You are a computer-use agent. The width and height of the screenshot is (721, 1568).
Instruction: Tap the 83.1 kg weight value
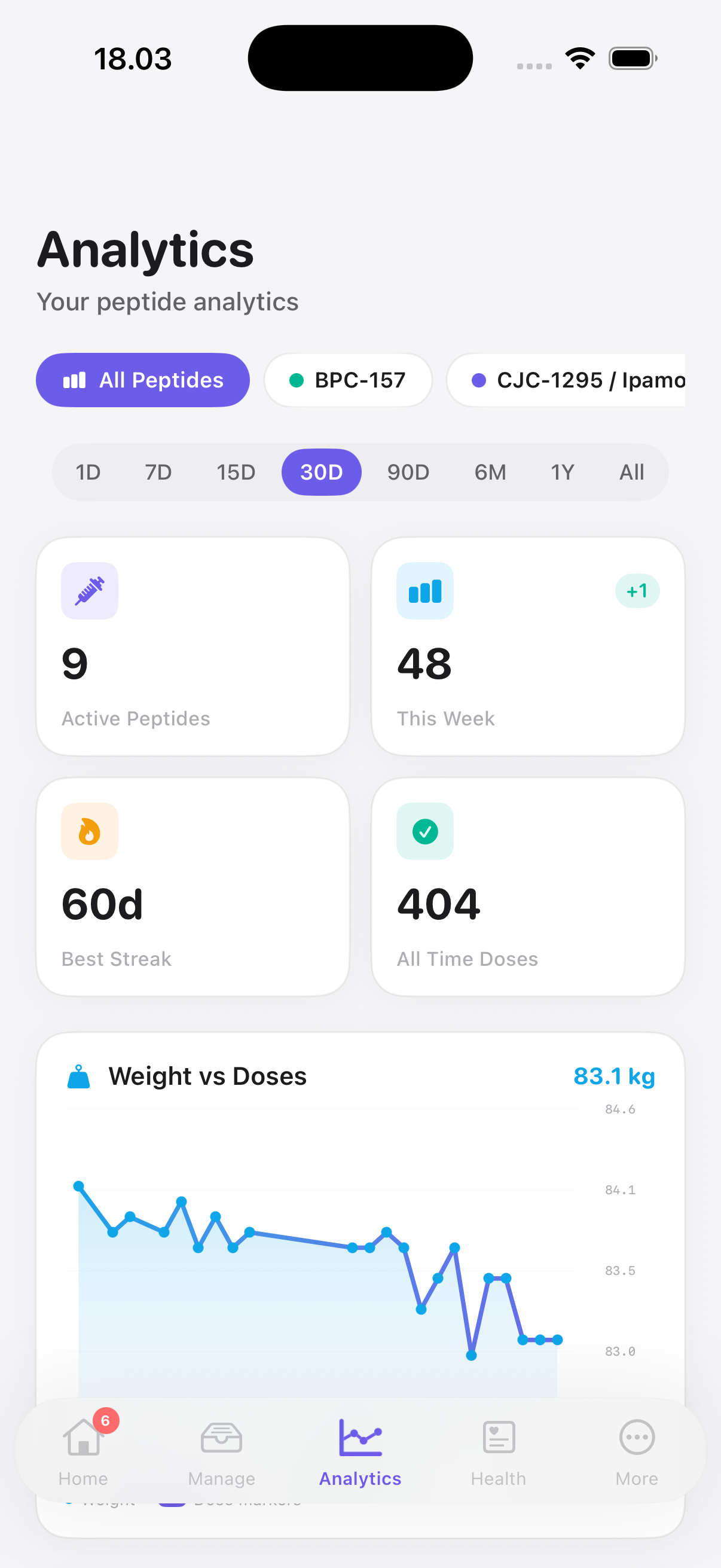point(614,1075)
